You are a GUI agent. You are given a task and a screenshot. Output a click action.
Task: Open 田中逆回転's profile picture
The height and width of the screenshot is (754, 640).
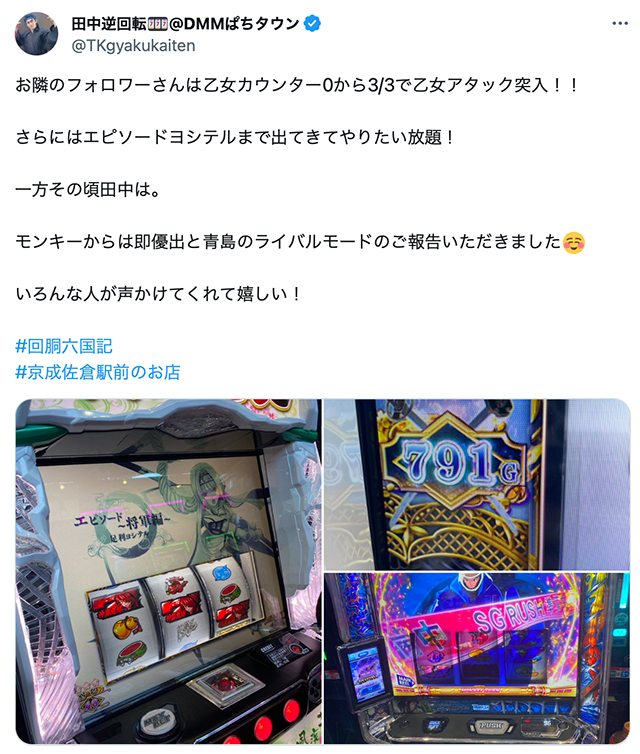pyautogui.click(x=36, y=34)
